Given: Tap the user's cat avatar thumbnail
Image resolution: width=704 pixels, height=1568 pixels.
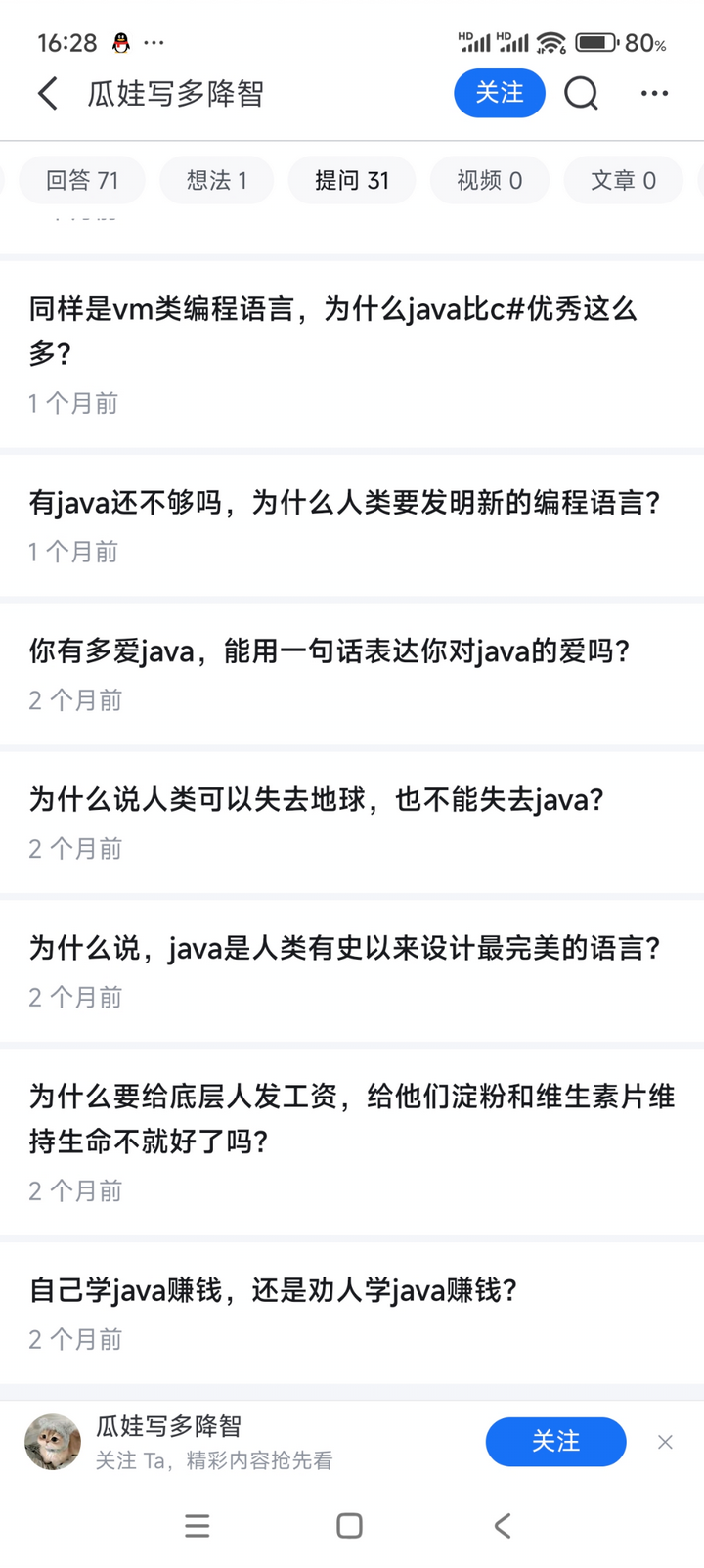Looking at the screenshot, I should (52, 1442).
